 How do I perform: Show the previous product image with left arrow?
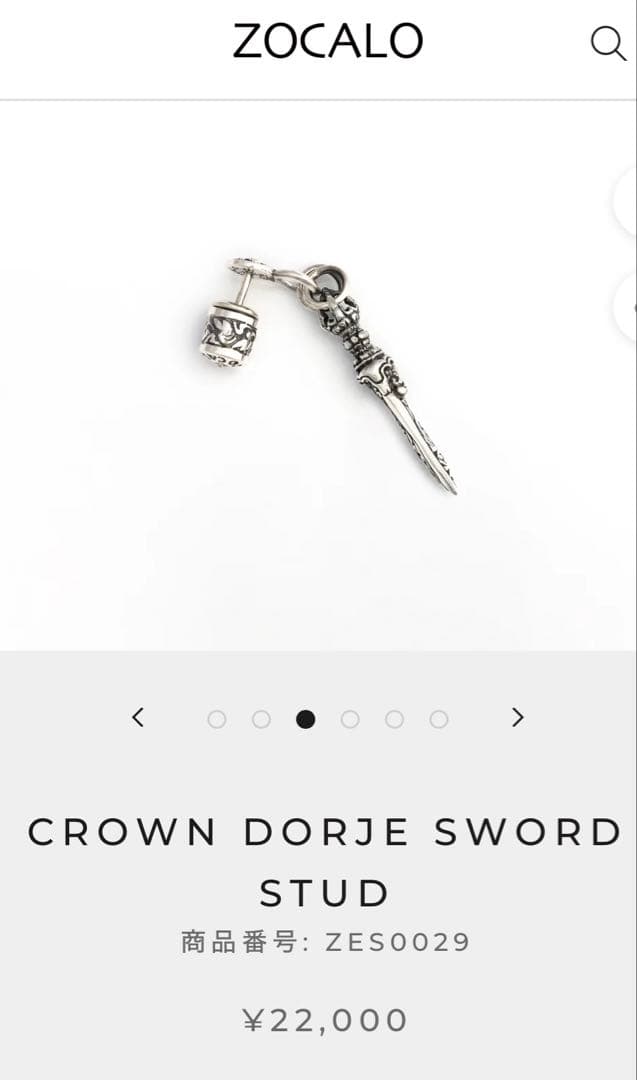coord(138,717)
